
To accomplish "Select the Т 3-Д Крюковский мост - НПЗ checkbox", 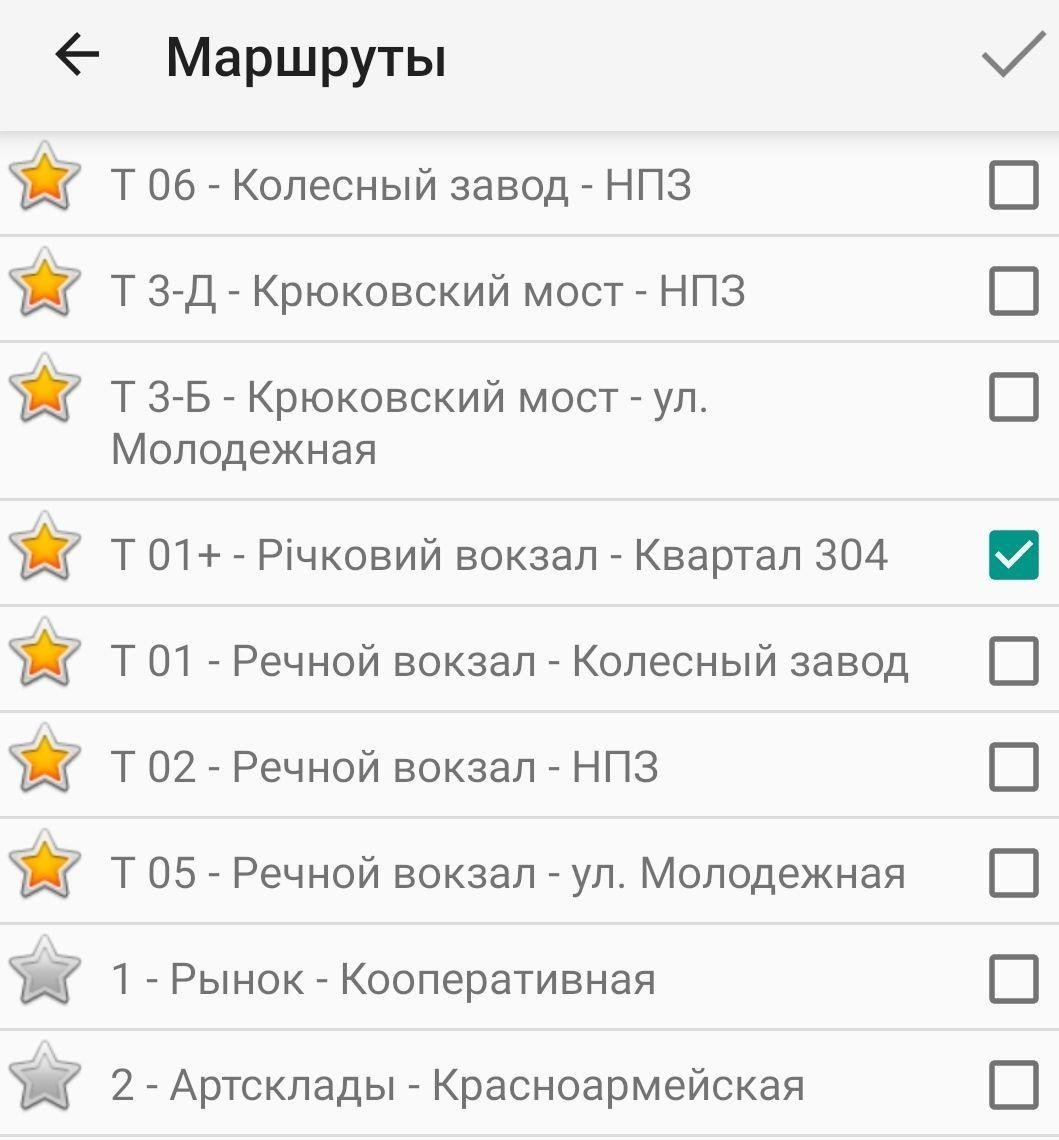I will [x=1013, y=291].
